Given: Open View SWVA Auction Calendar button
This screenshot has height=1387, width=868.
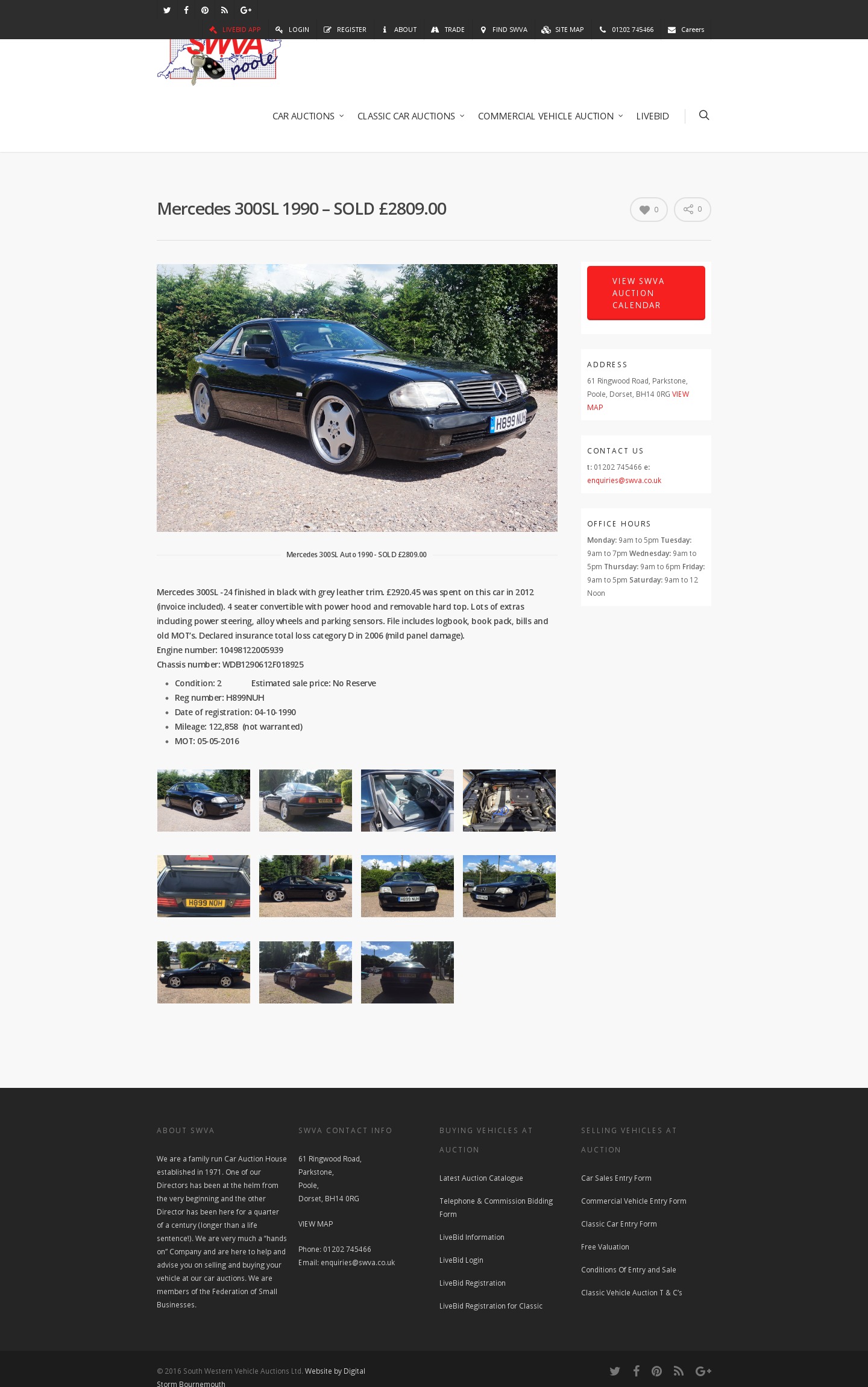Looking at the screenshot, I should (646, 293).
